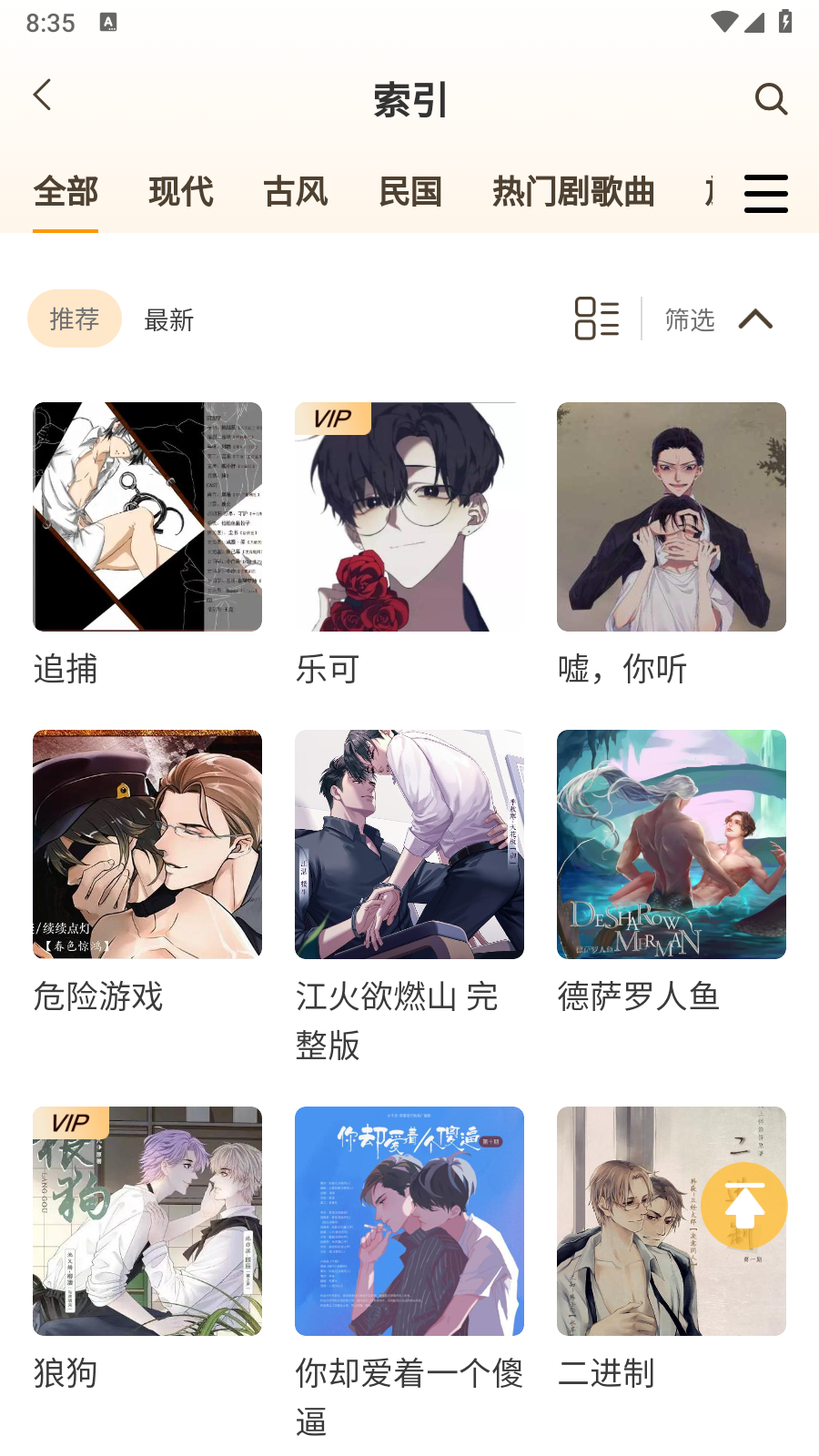Go back from the 索引 page
Screen dimensions: 819x1456
pos(43,96)
